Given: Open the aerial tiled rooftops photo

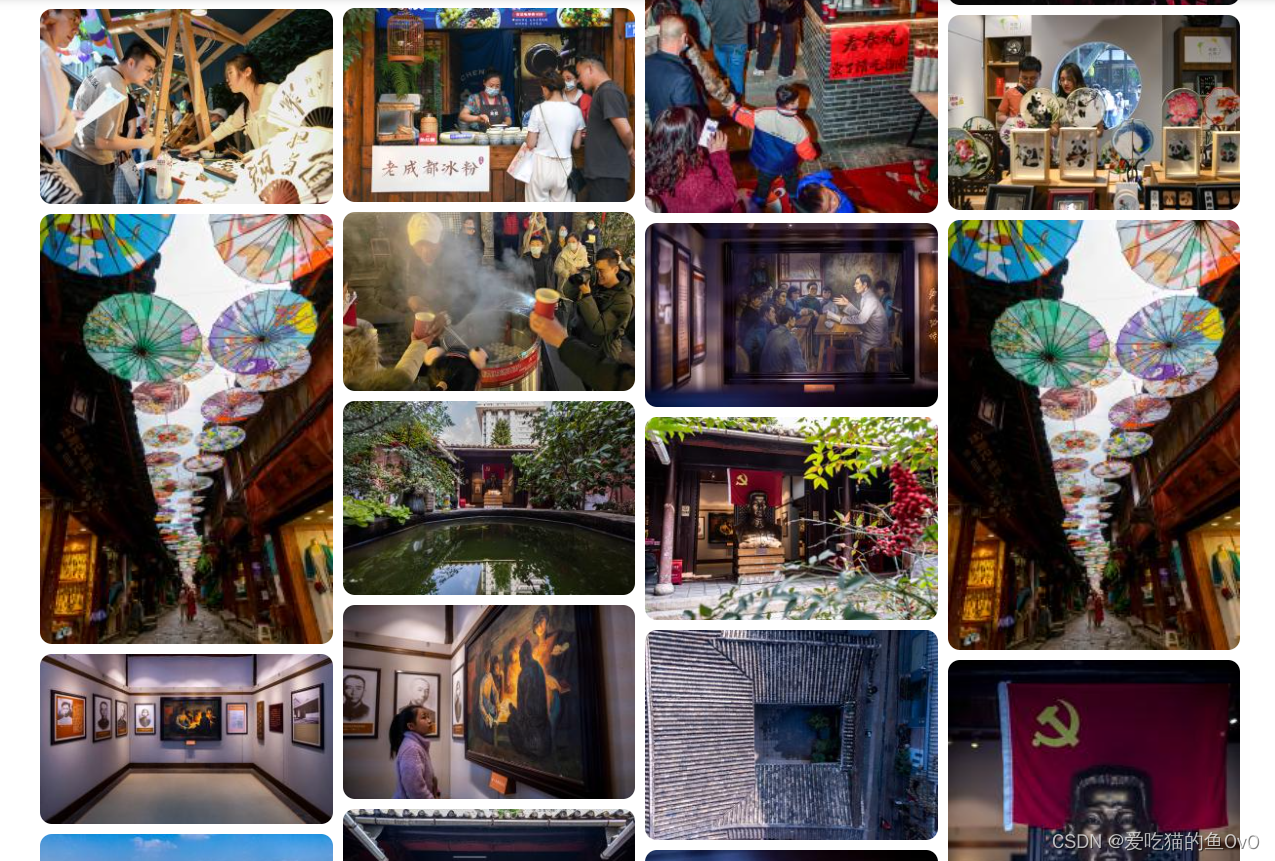Looking at the screenshot, I should click(x=791, y=734).
